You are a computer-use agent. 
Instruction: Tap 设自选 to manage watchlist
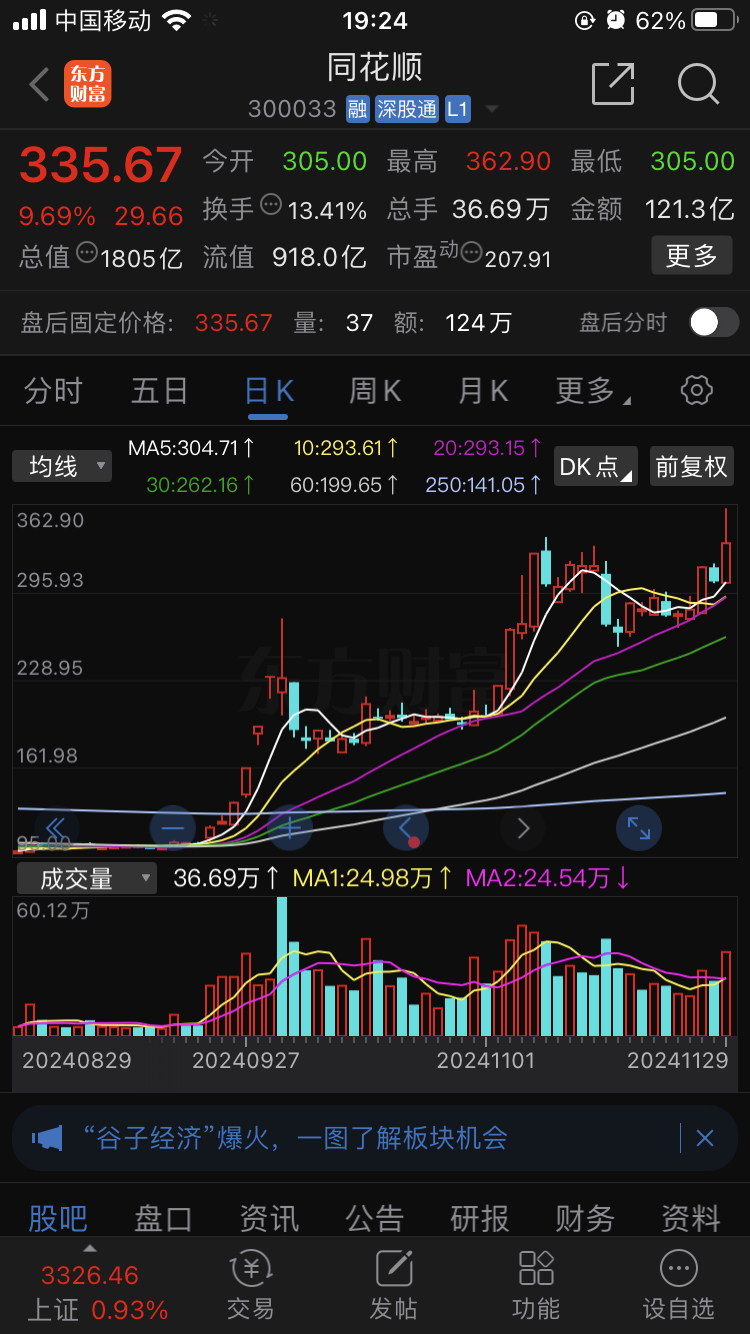tap(678, 1290)
